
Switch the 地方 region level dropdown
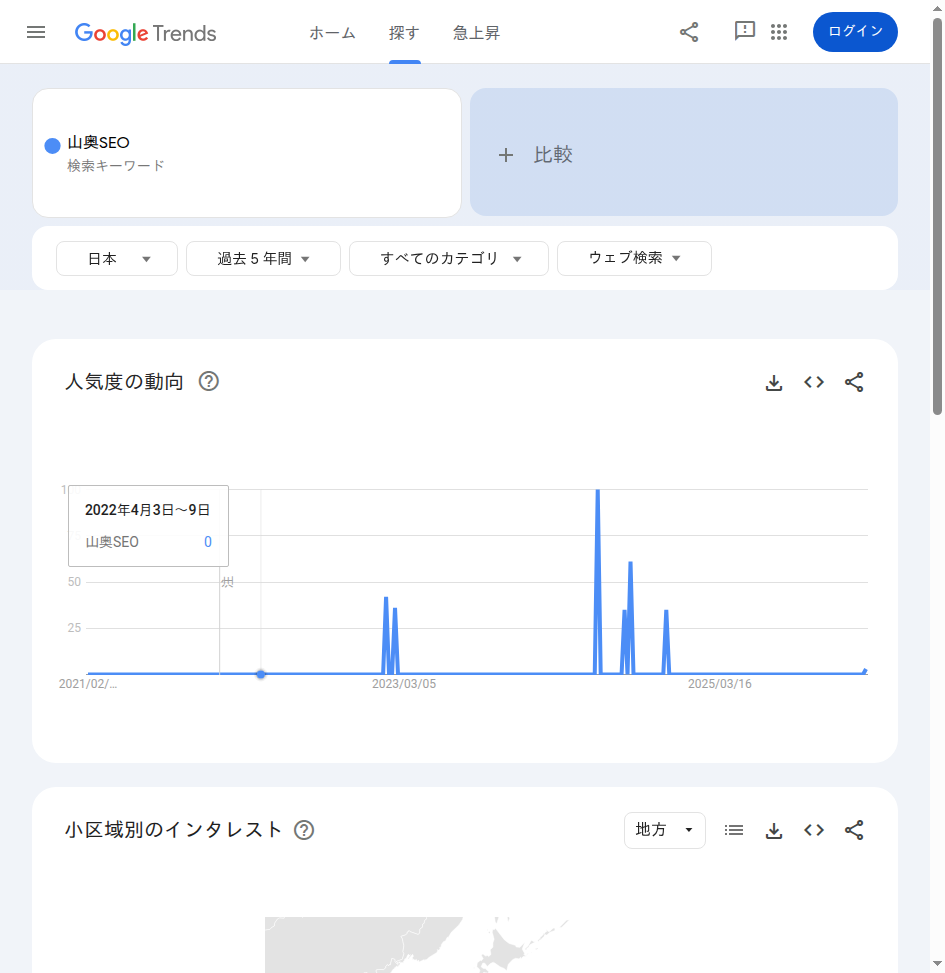pos(664,829)
